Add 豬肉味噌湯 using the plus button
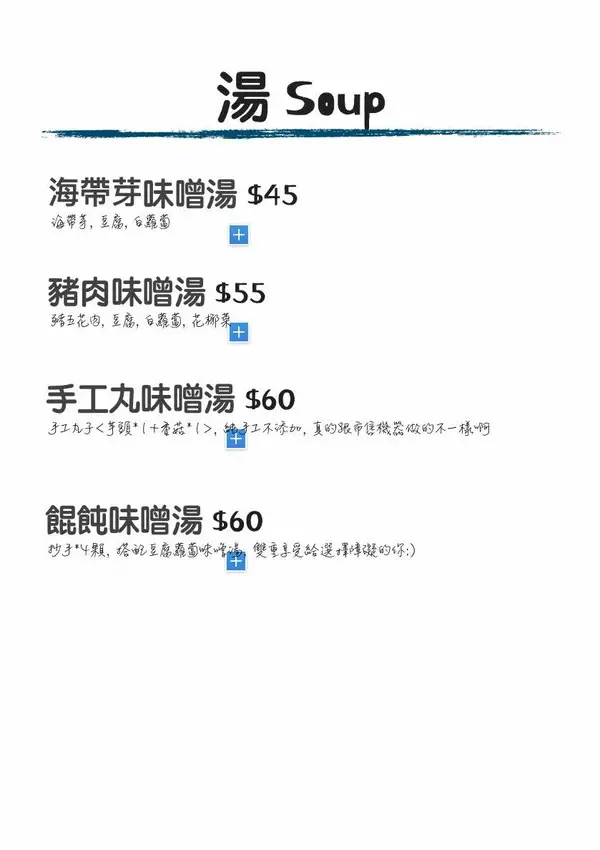Screen dimensions: 600x850 (238, 332)
